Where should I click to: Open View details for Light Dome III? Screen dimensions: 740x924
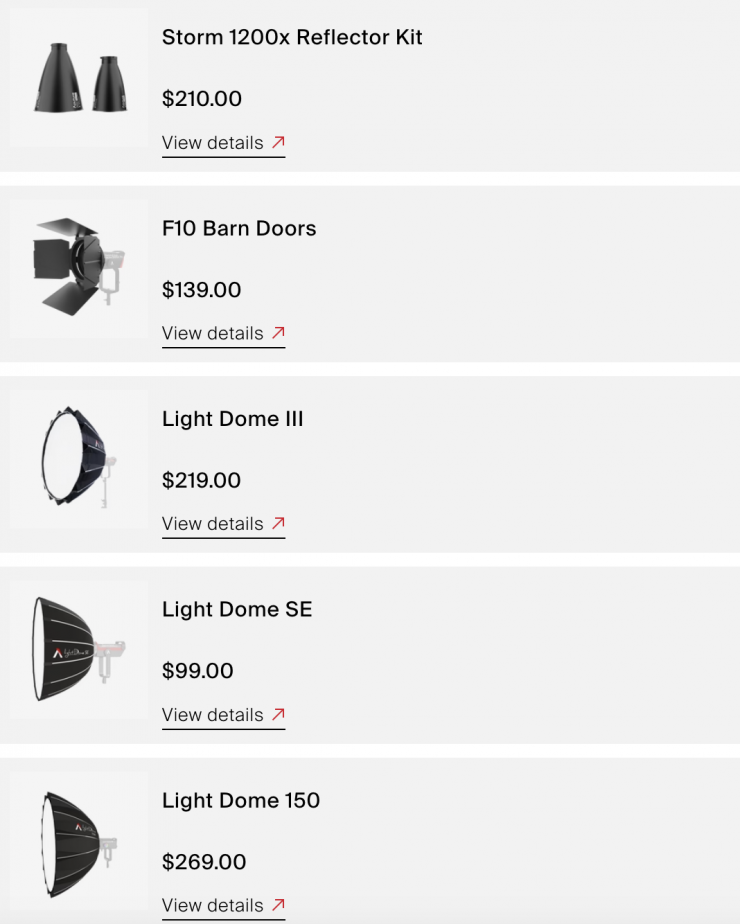click(223, 524)
